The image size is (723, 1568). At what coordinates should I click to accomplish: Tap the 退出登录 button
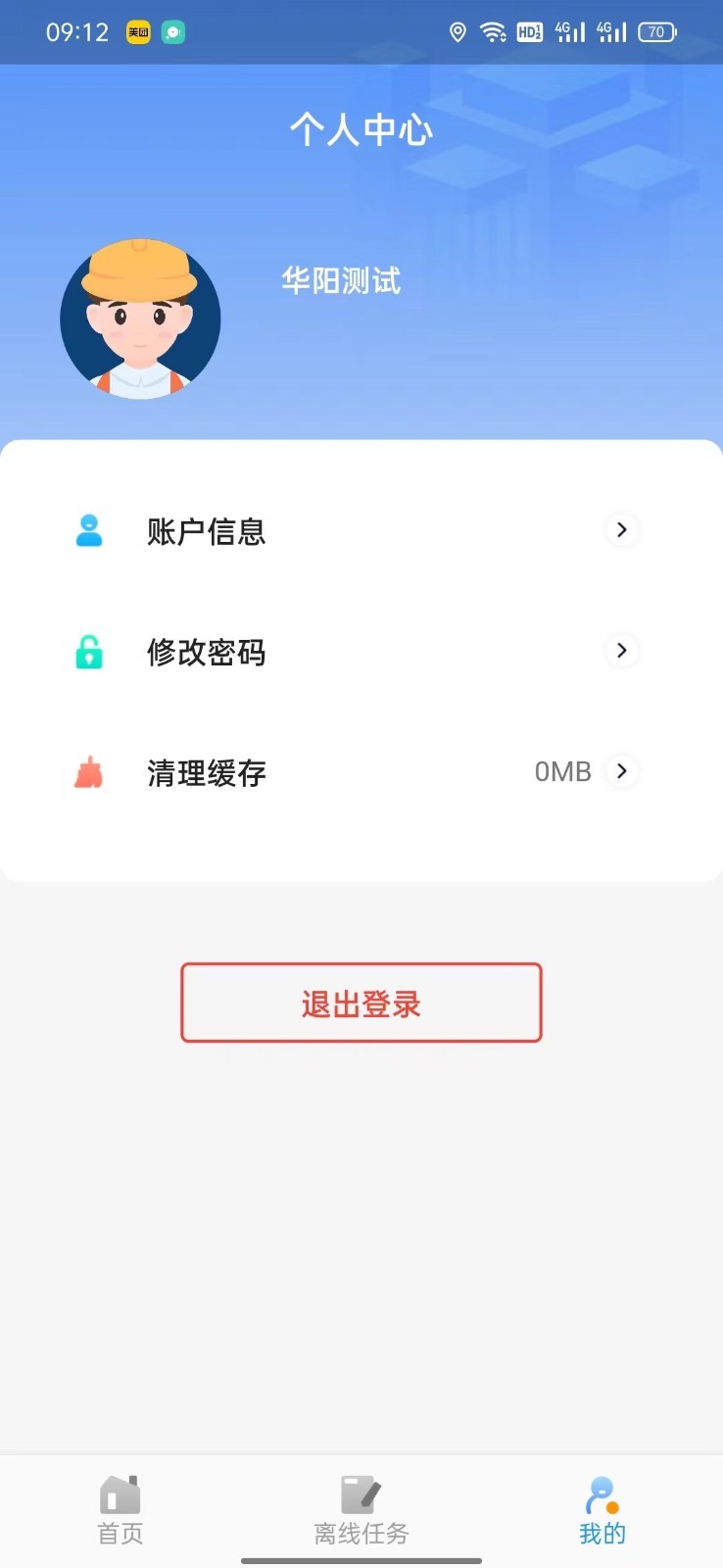(361, 1003)
